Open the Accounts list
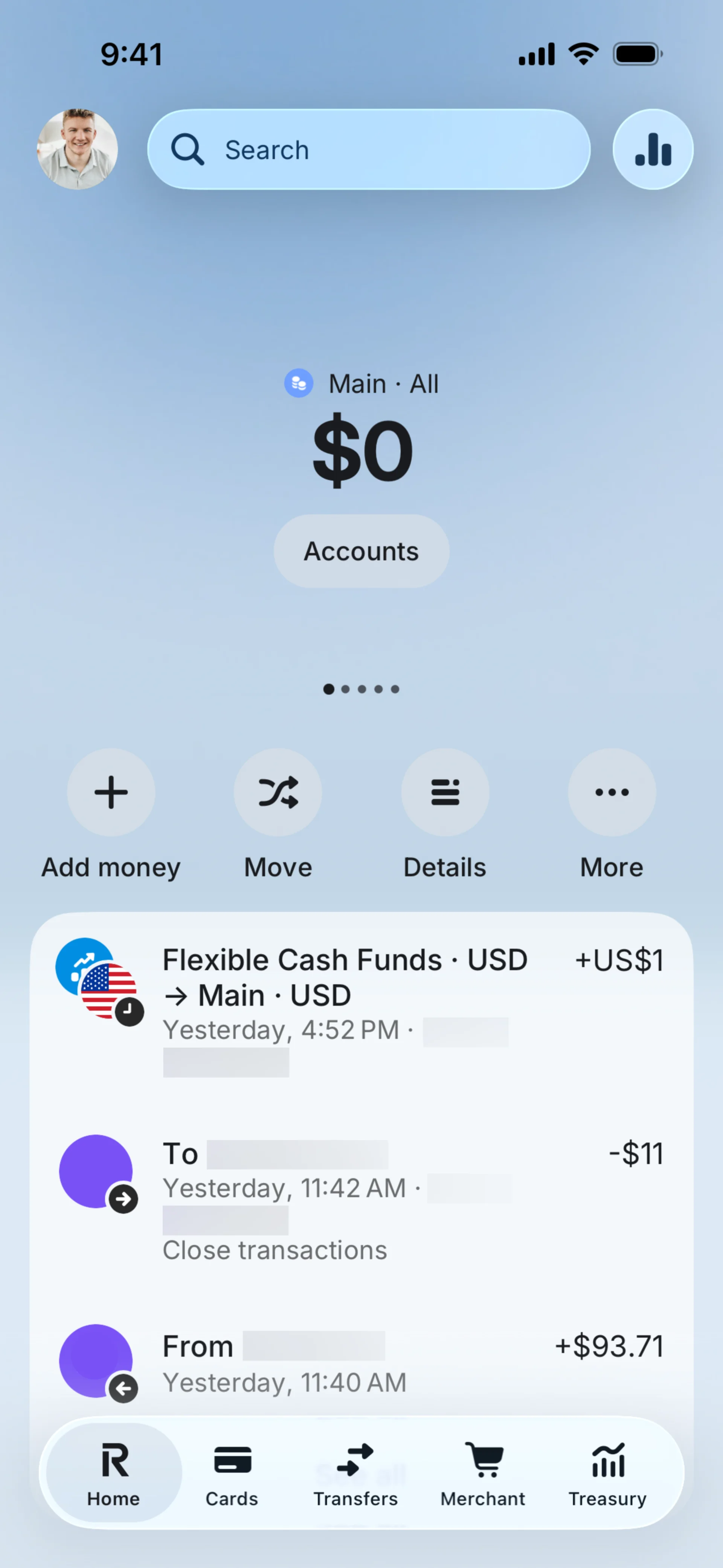The image size is (723, 1568). coord(361,551)
